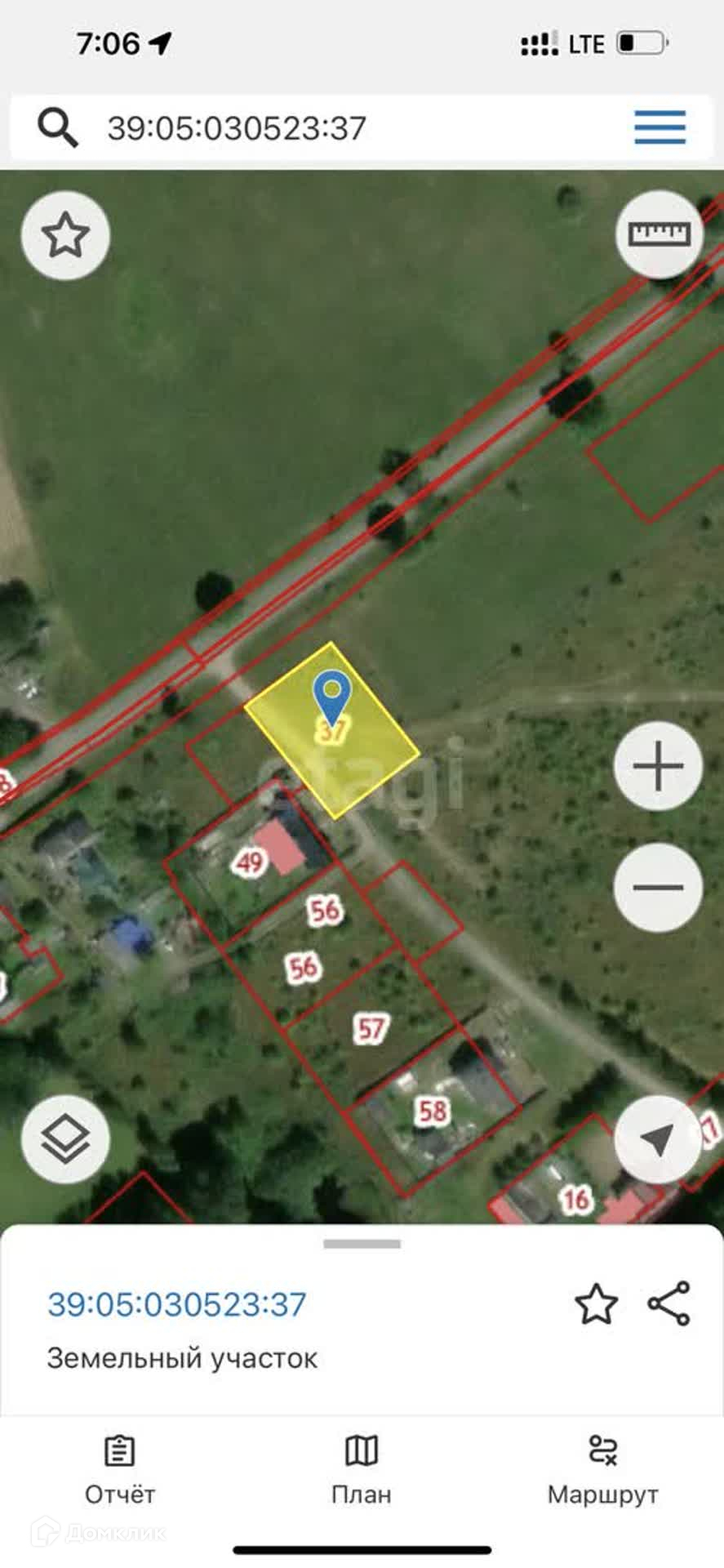The width and height of the screenshot is (724, 1568).
Task: Zoom out on the map
Action: click(658, 887)
